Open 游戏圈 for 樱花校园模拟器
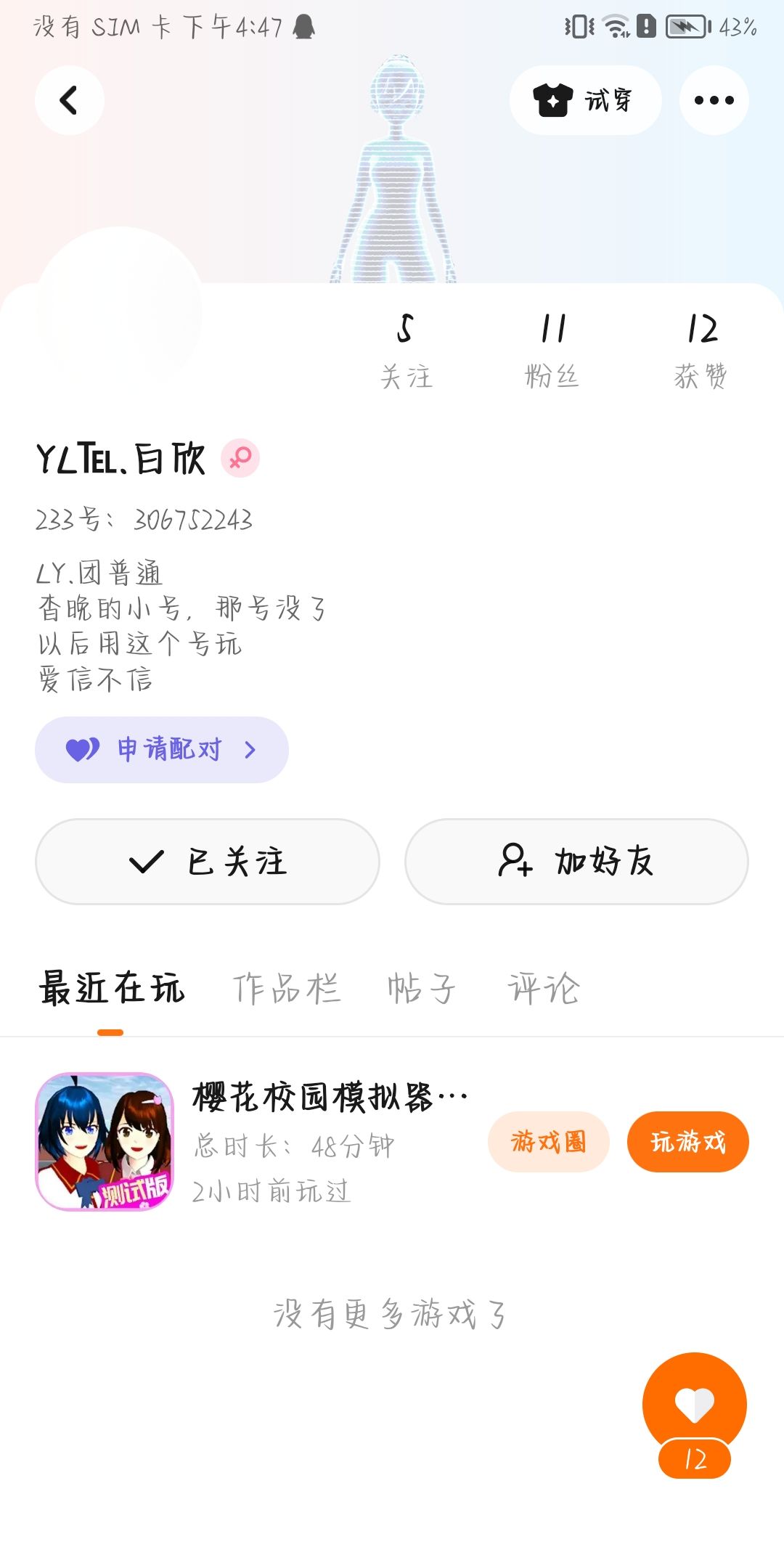784x1568 pixels. (548, 1142)
